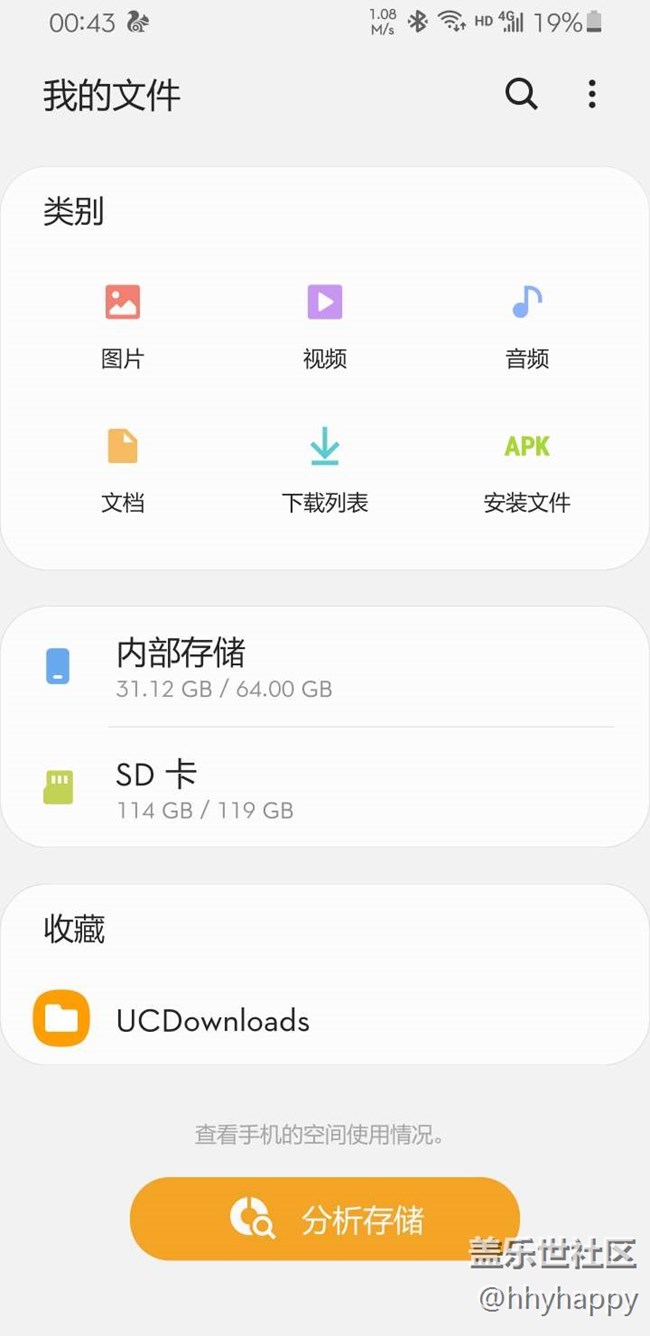Tap the 分析存储 button
The height and width of the screenshot is (1336, 650).
coord(325,1219)
